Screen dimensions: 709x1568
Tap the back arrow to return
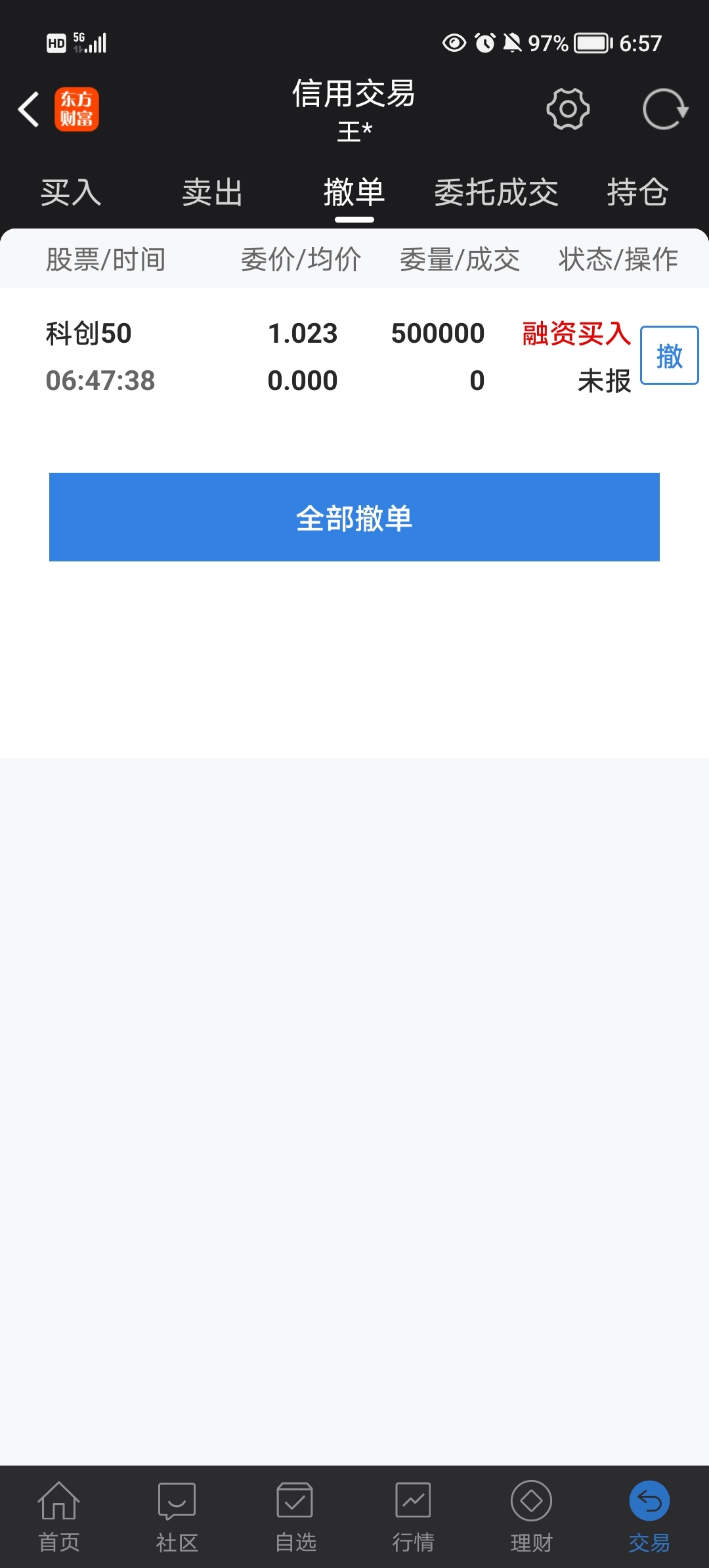pyautogui.click(x=28, y=109)
